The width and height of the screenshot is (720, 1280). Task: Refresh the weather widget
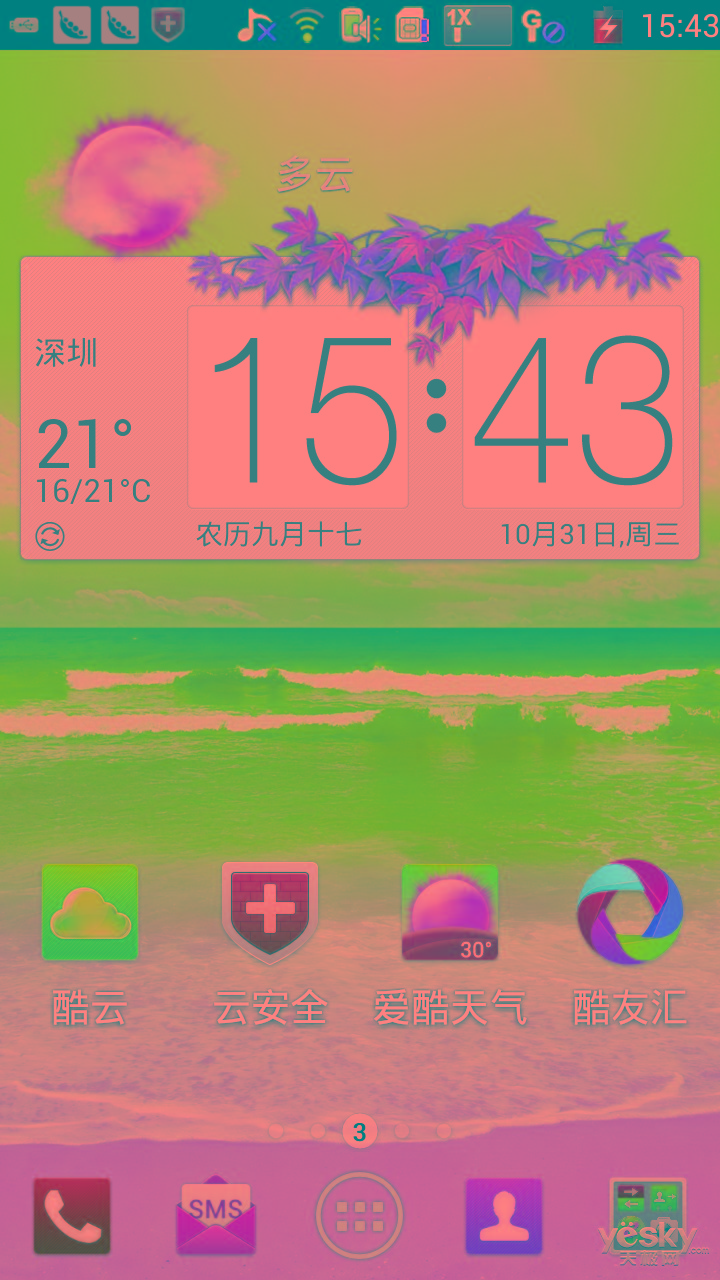(50, 537)
